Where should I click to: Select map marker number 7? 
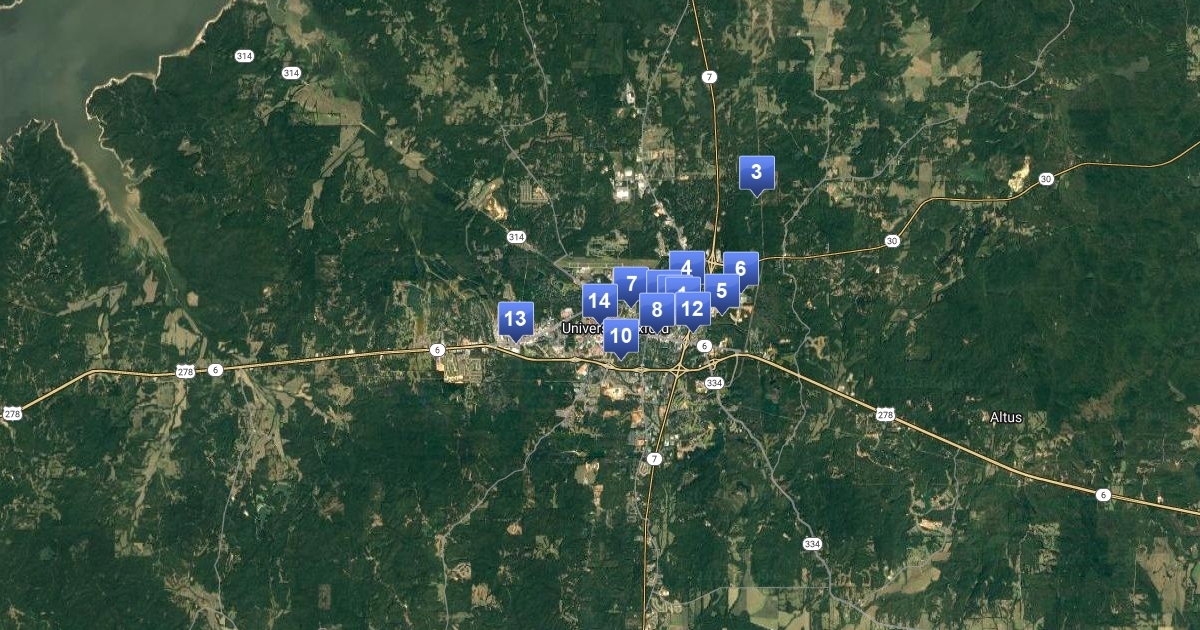(630, 284)
